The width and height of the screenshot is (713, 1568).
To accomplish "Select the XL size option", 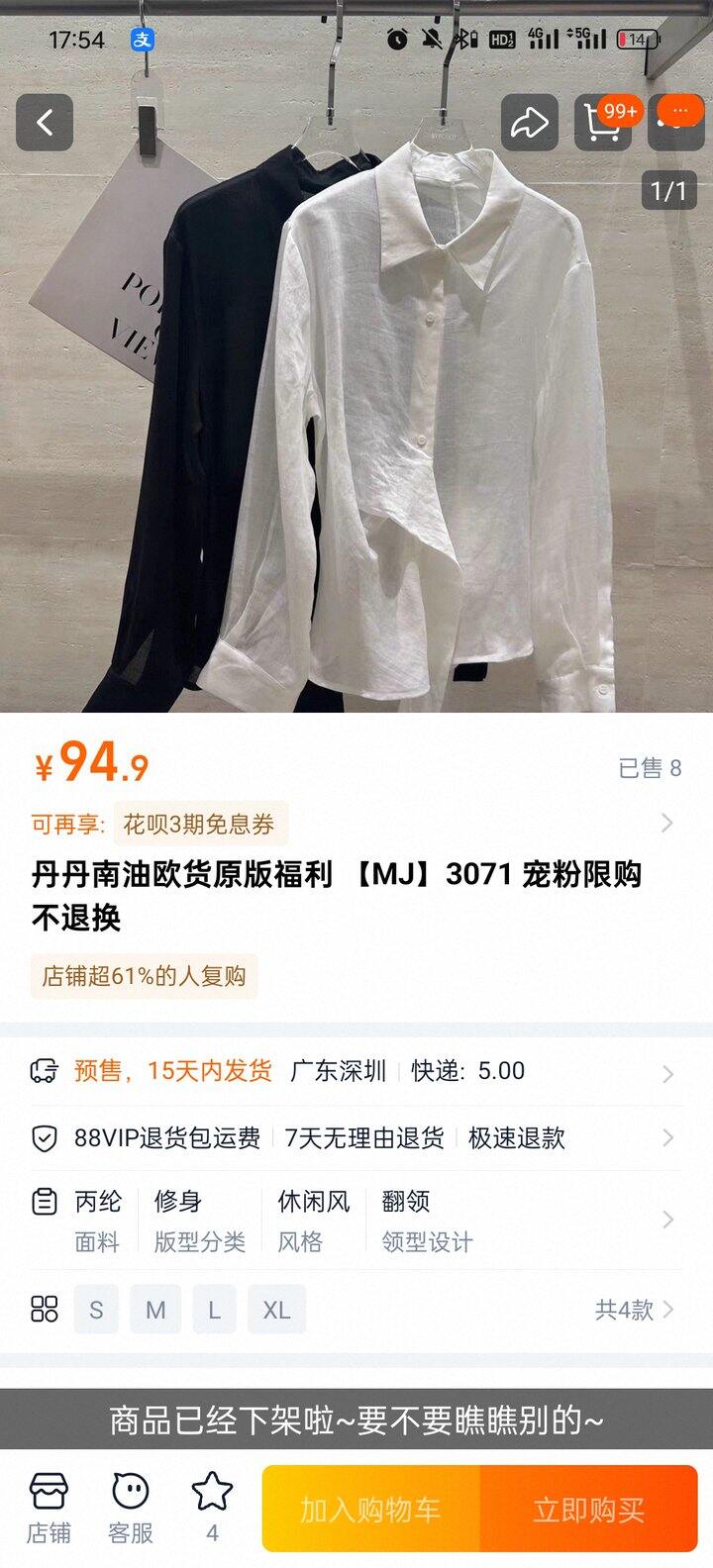I will 276,1310.
